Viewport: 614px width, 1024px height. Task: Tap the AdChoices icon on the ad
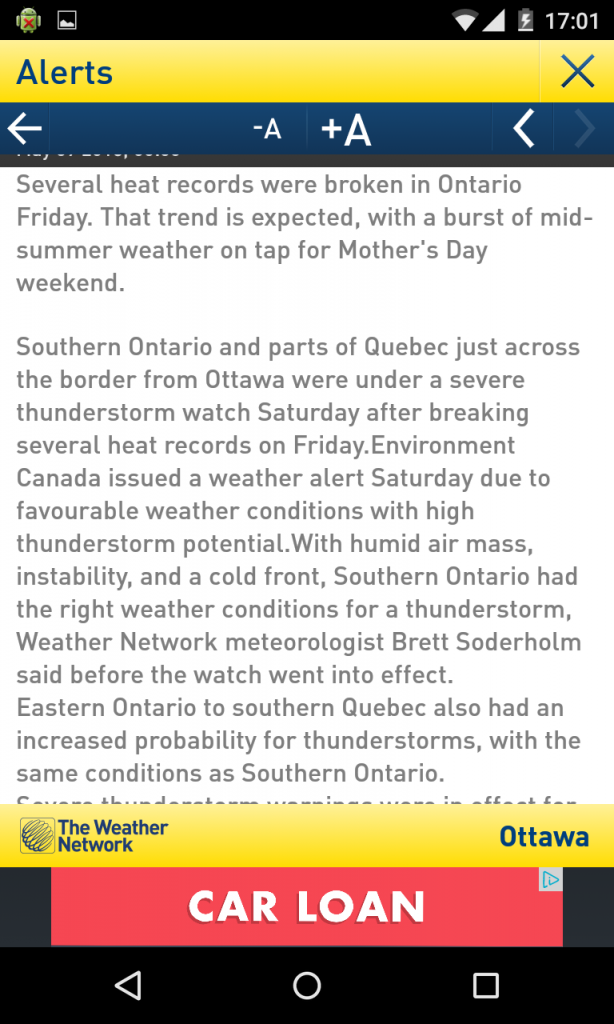pyautogui.click(x=551, y=879)
